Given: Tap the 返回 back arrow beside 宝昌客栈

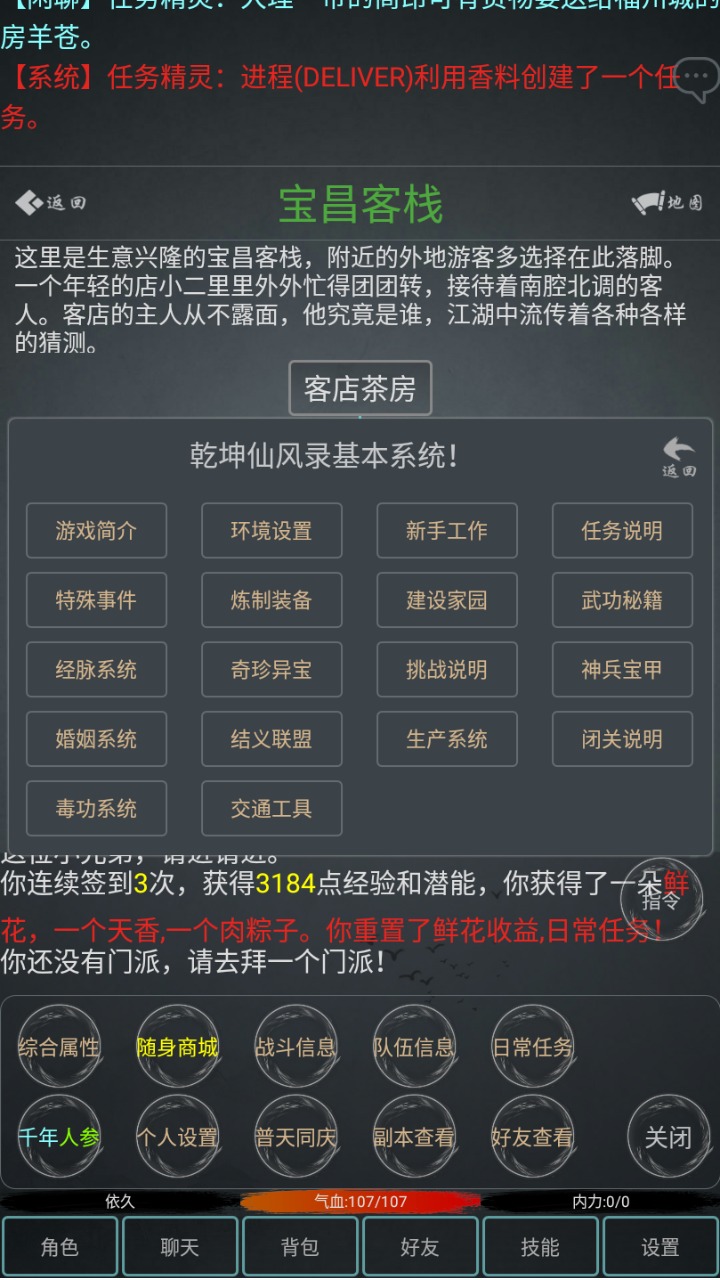Looking at the screenshot, I should click(50, 203).
